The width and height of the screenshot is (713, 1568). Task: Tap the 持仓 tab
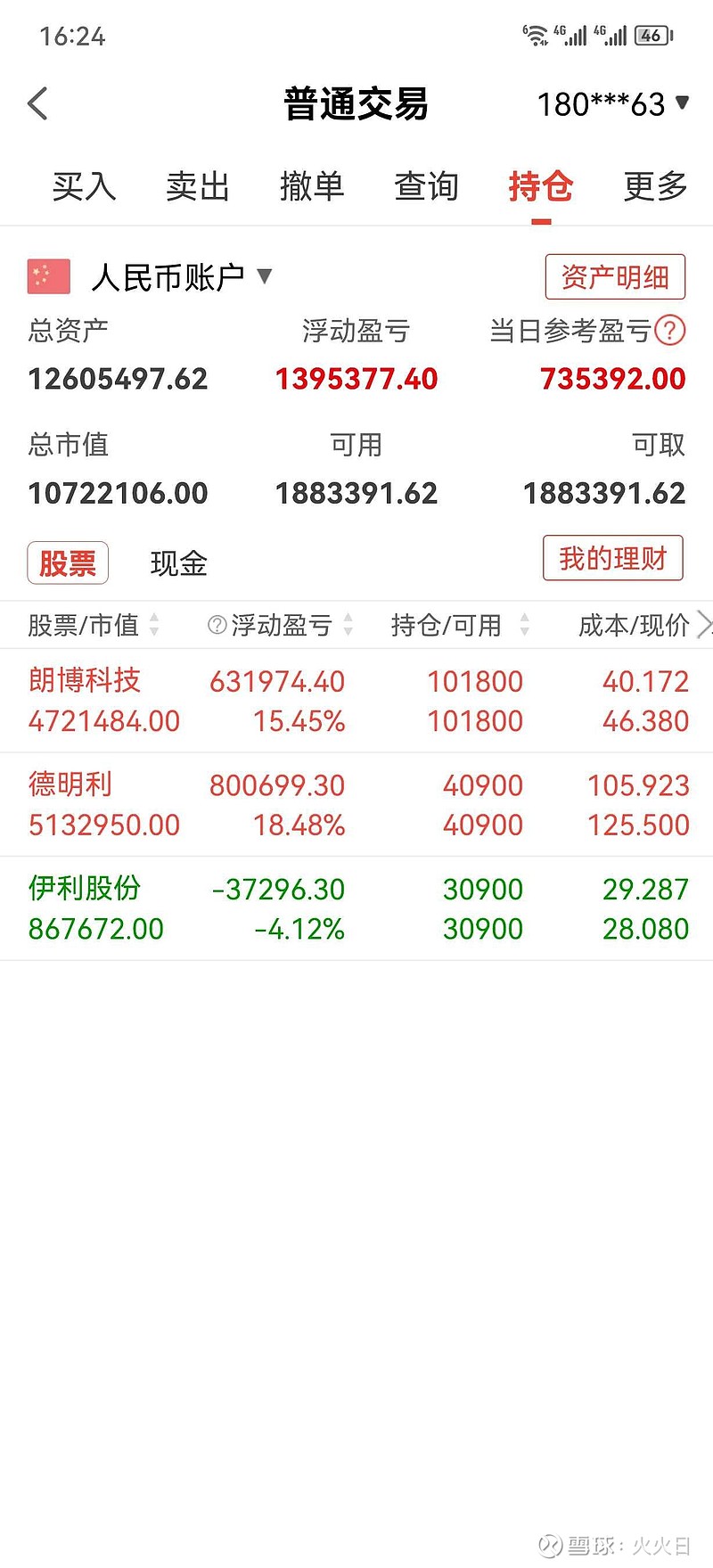click(x=540, y=186)
